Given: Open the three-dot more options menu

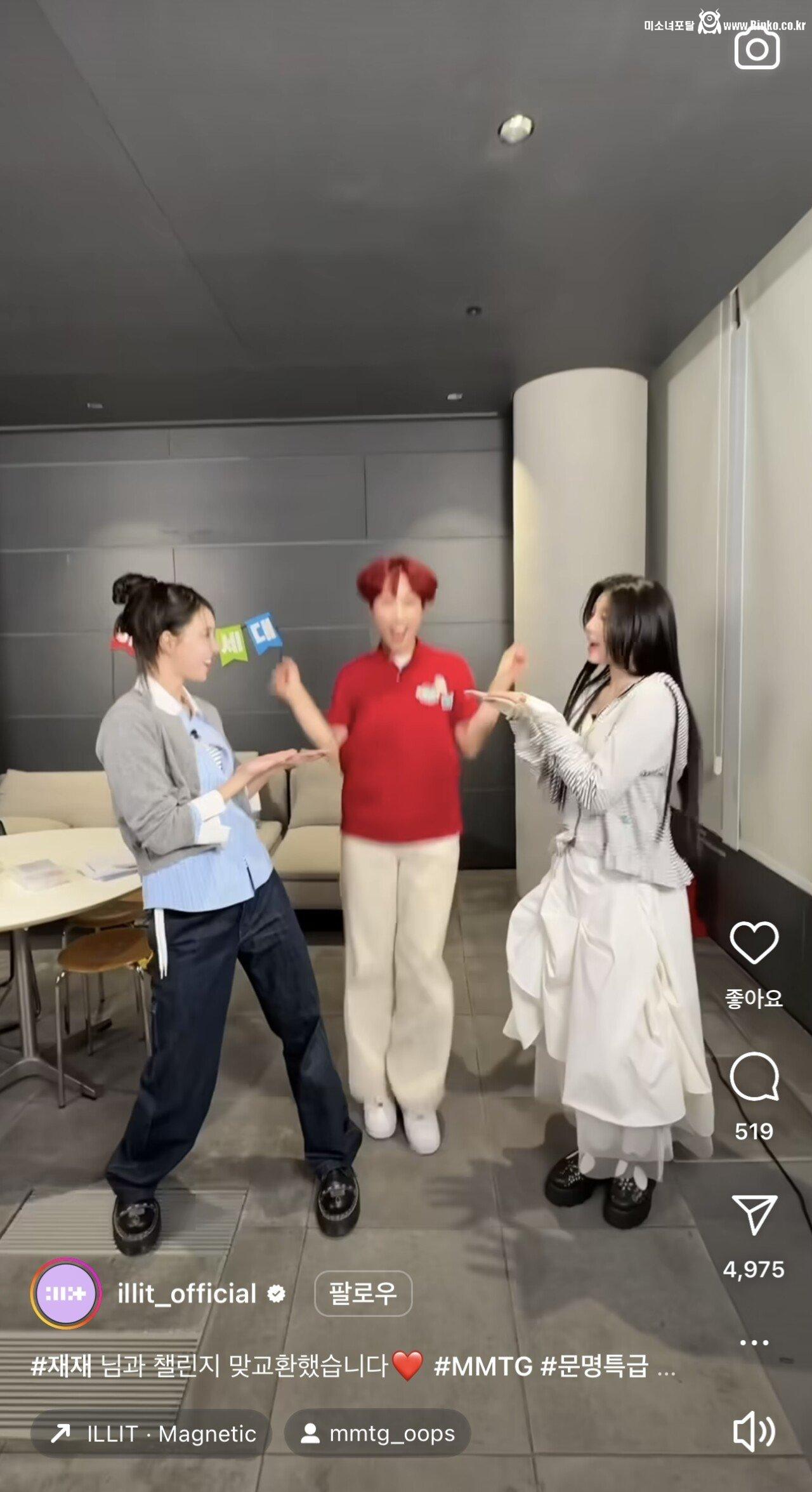Looking at the screenshot, I should (754, 1342).
